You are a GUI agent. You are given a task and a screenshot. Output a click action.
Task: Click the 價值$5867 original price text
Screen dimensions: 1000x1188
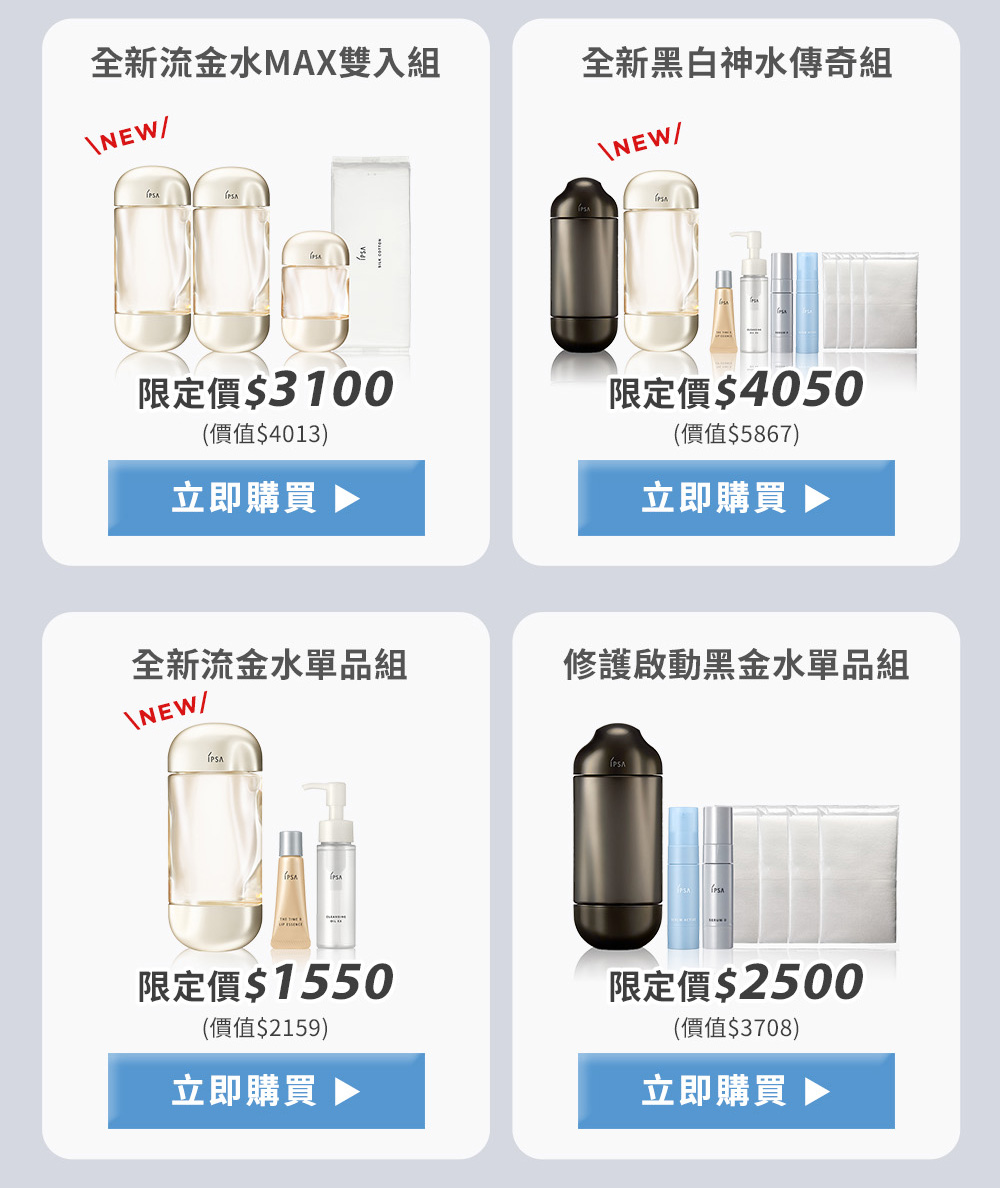pos(737,434)
